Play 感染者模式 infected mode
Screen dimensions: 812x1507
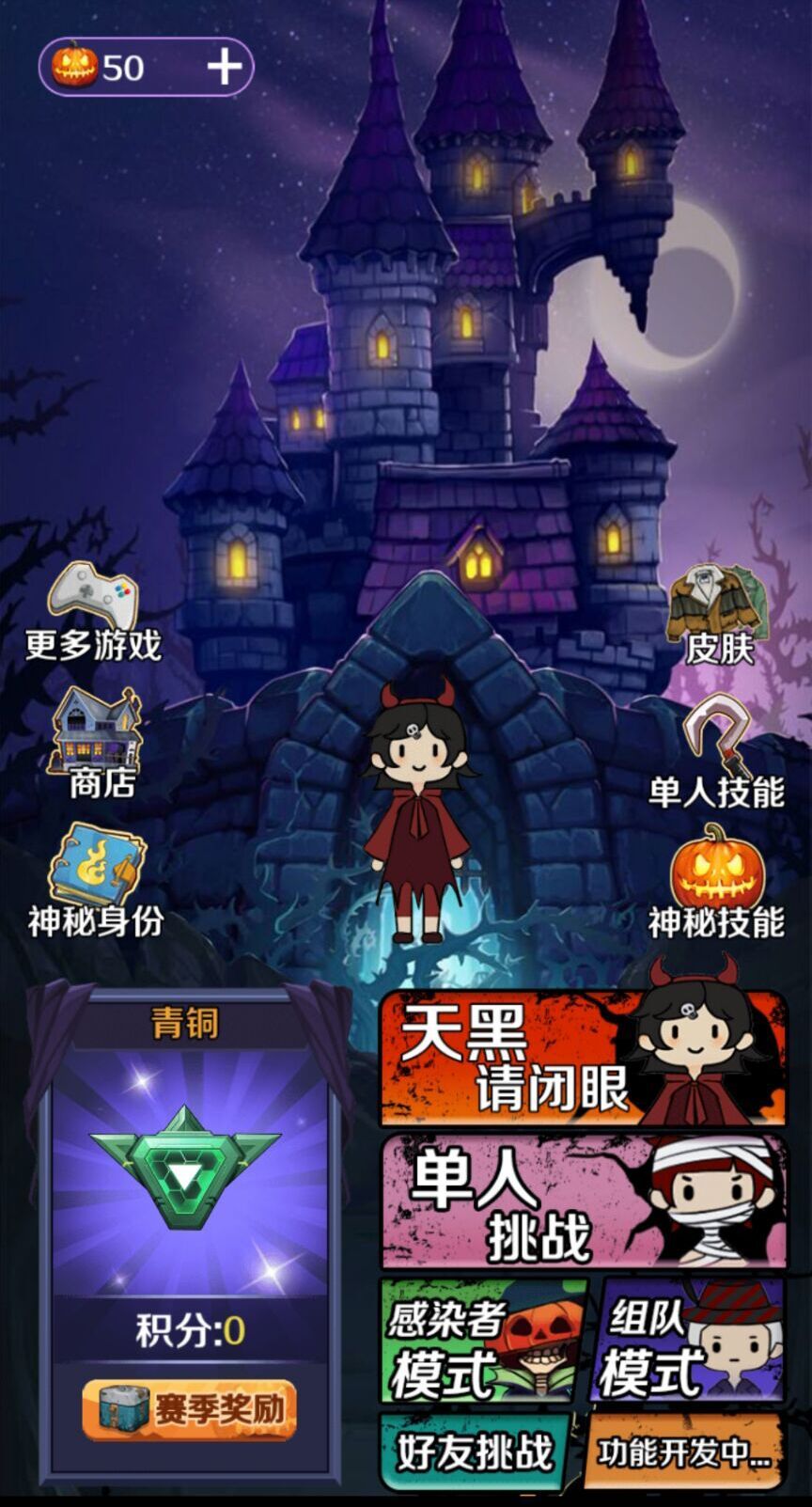pyautogui.click(x=481, y=1342)
